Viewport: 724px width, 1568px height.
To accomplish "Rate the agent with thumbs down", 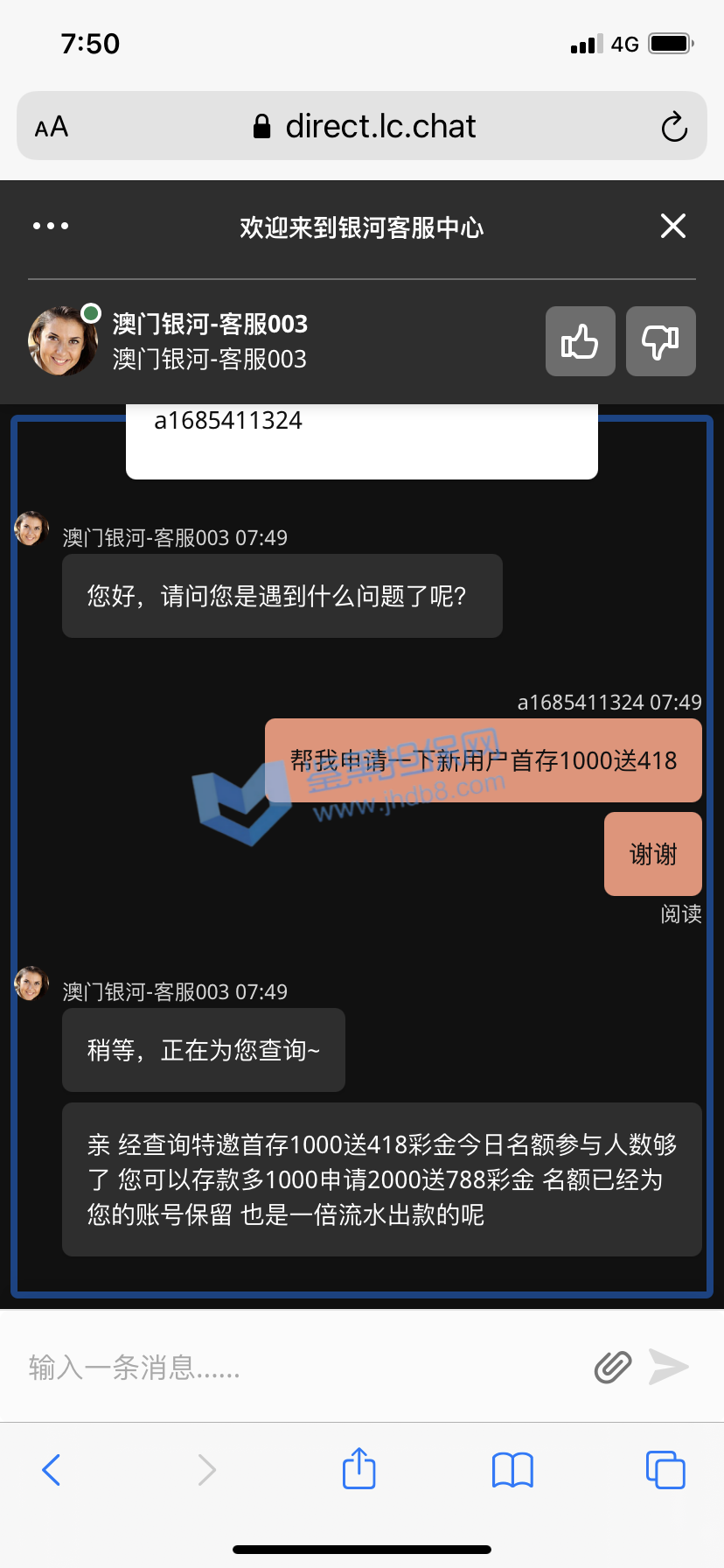I will coord(661,341).
